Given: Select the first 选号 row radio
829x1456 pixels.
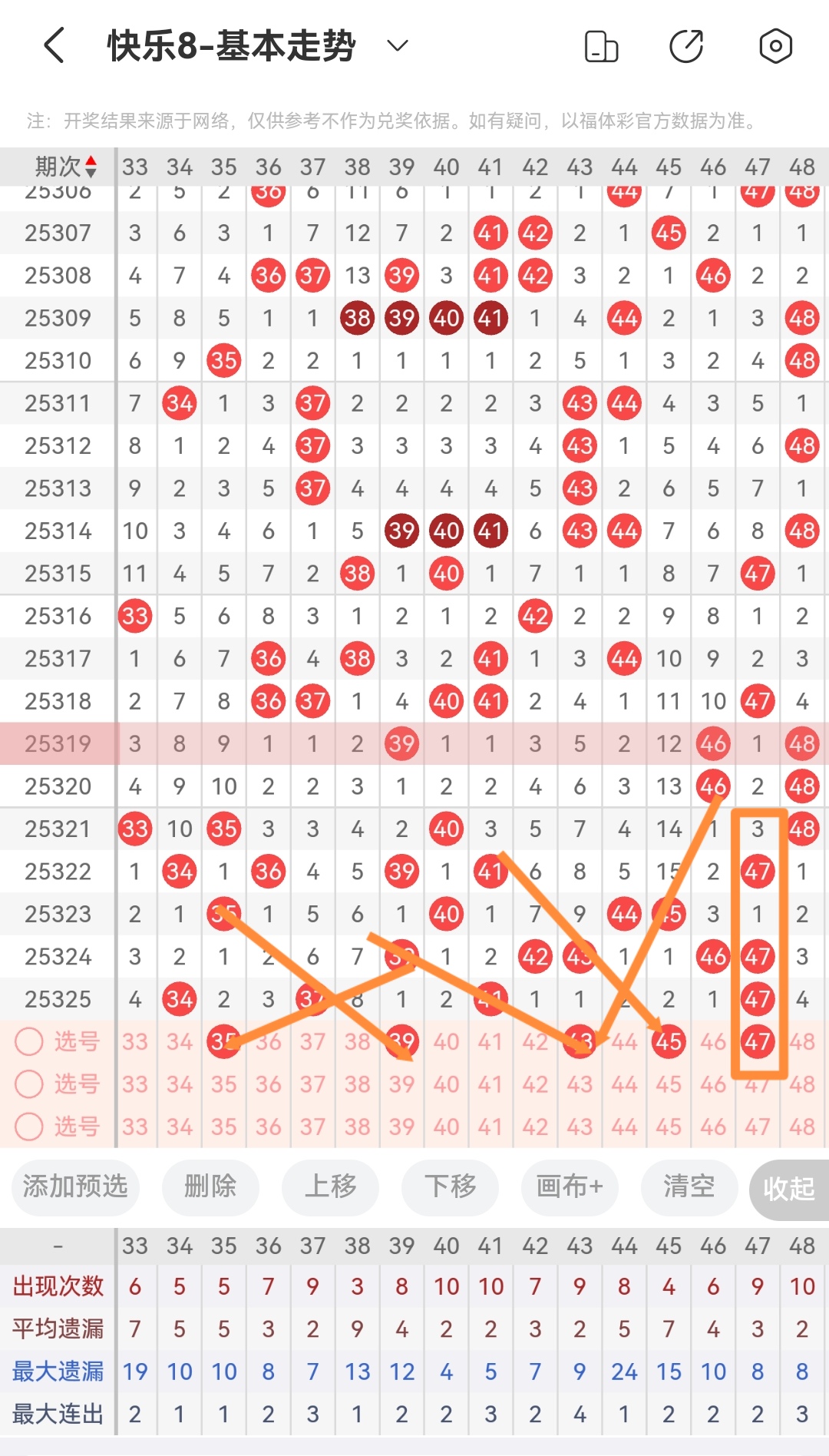Looking at the screenshot, I should pos(29,1042).
